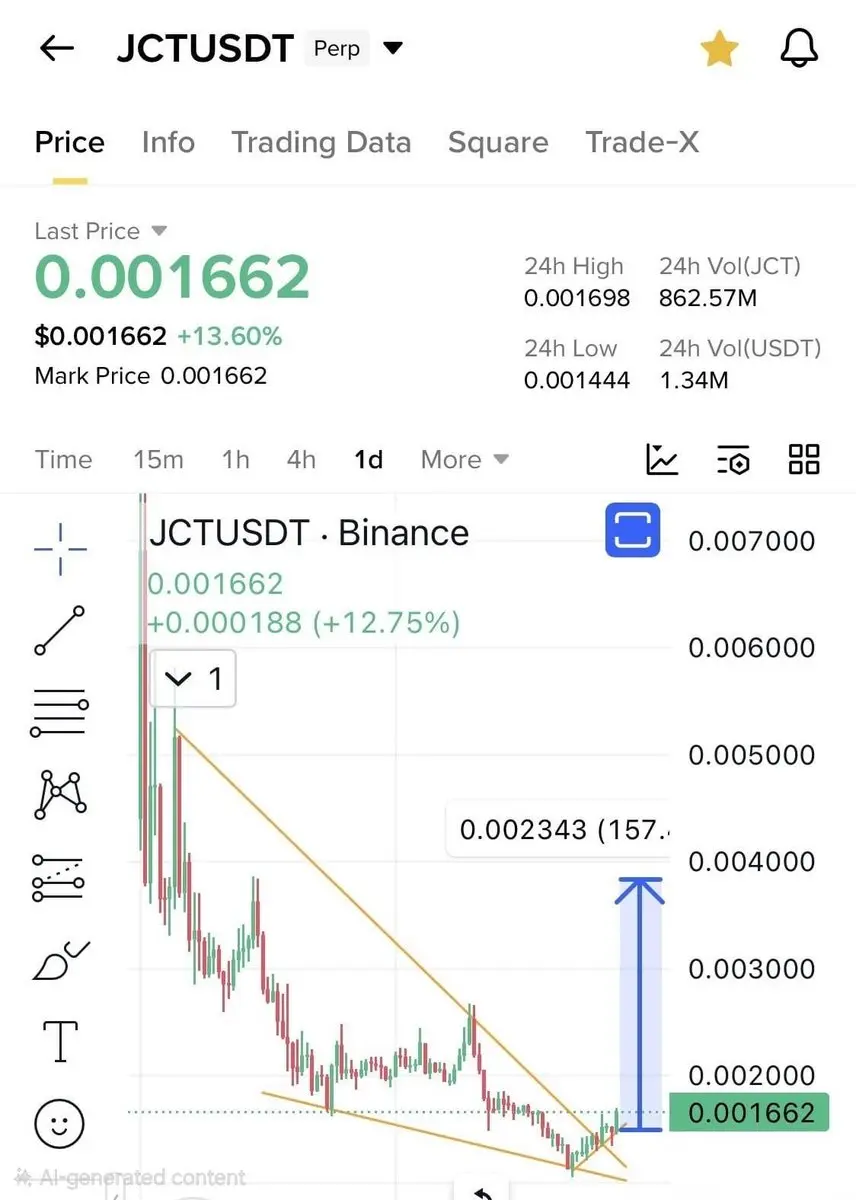Viewport: 856px width, 1200px height.
Task: Open the grid layout icon
Action: click(804, 460)
